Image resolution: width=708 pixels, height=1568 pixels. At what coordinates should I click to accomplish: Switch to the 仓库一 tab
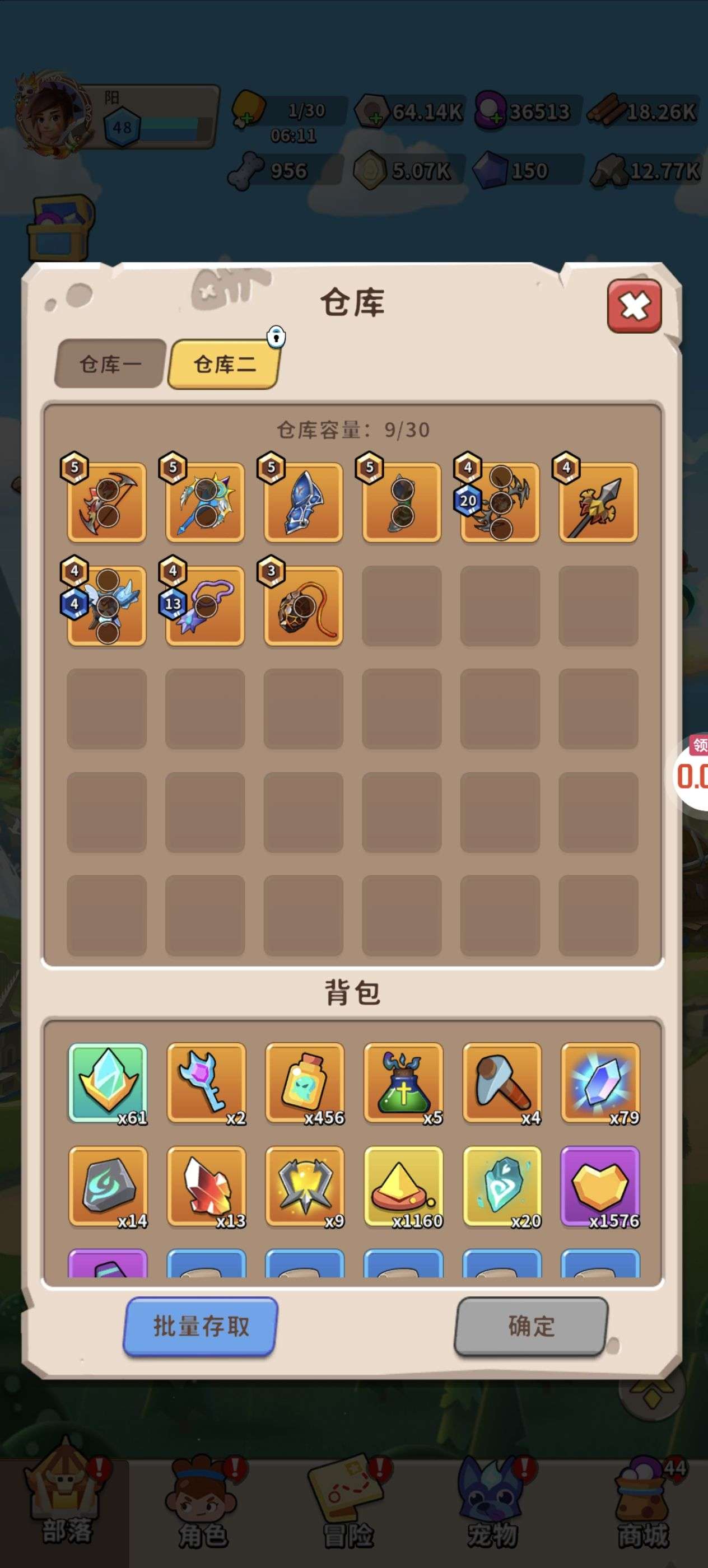(x=110, y=364)
